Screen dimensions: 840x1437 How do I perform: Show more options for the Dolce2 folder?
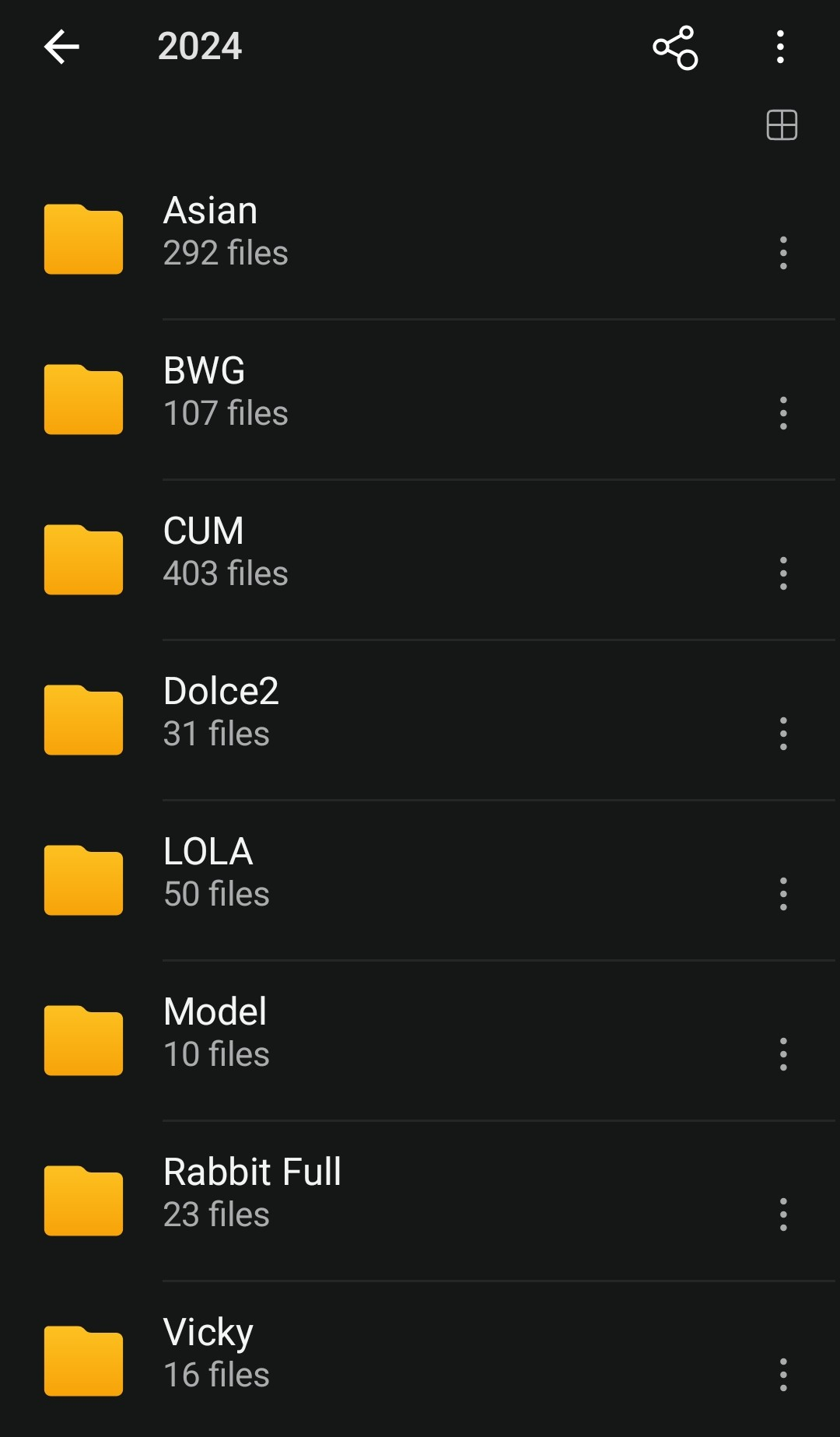click(783, 734)
